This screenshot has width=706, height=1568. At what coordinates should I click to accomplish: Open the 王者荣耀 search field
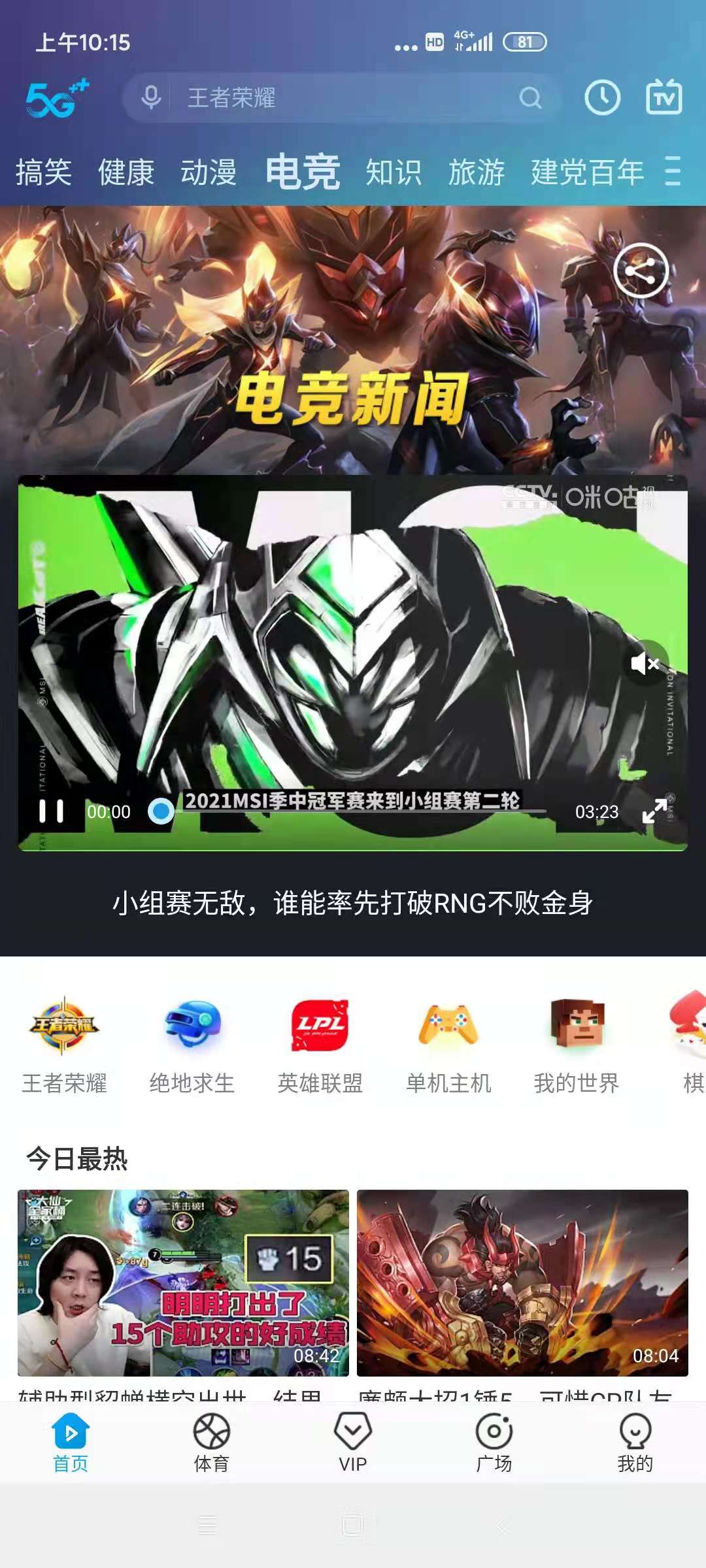pyautogui.click(x=340, y=98)
